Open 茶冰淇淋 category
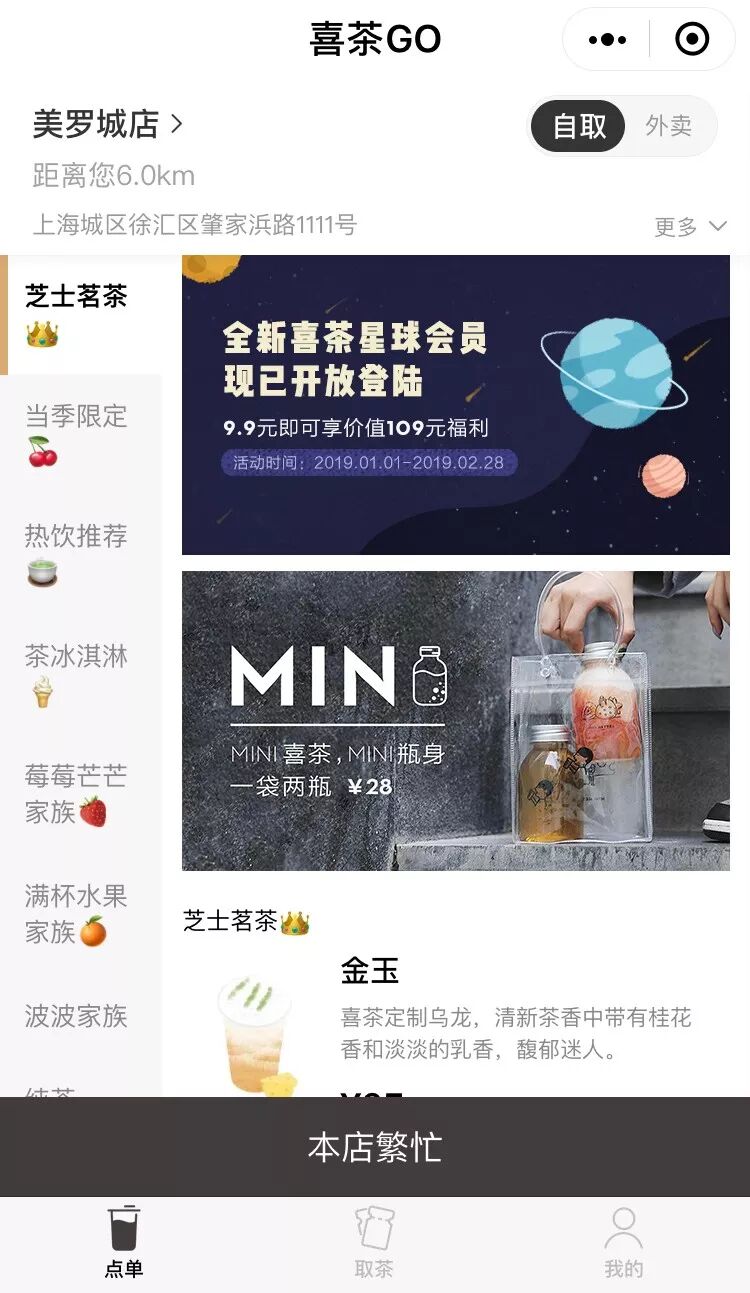This screenshot has height=1293, width=750. click(78, 673)
